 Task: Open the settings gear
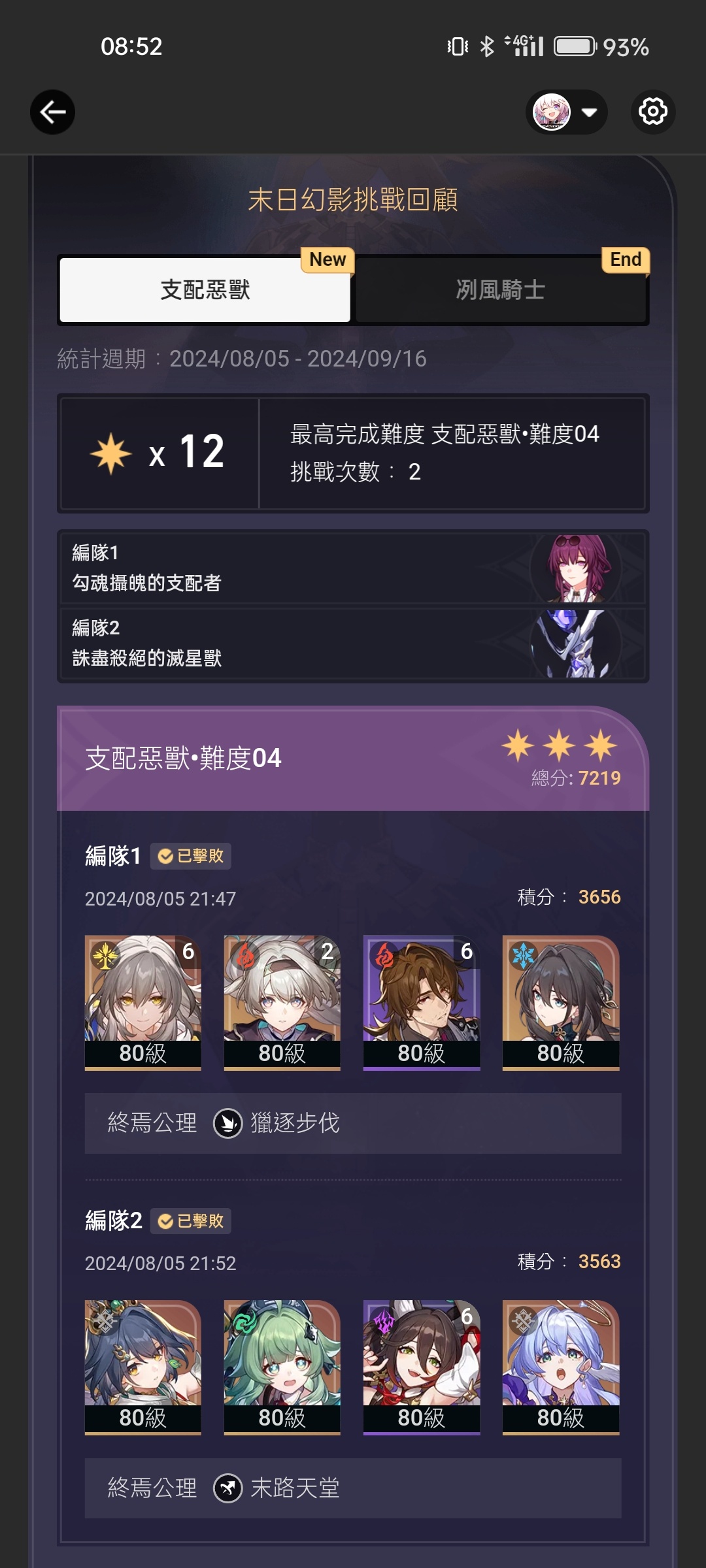652,112
